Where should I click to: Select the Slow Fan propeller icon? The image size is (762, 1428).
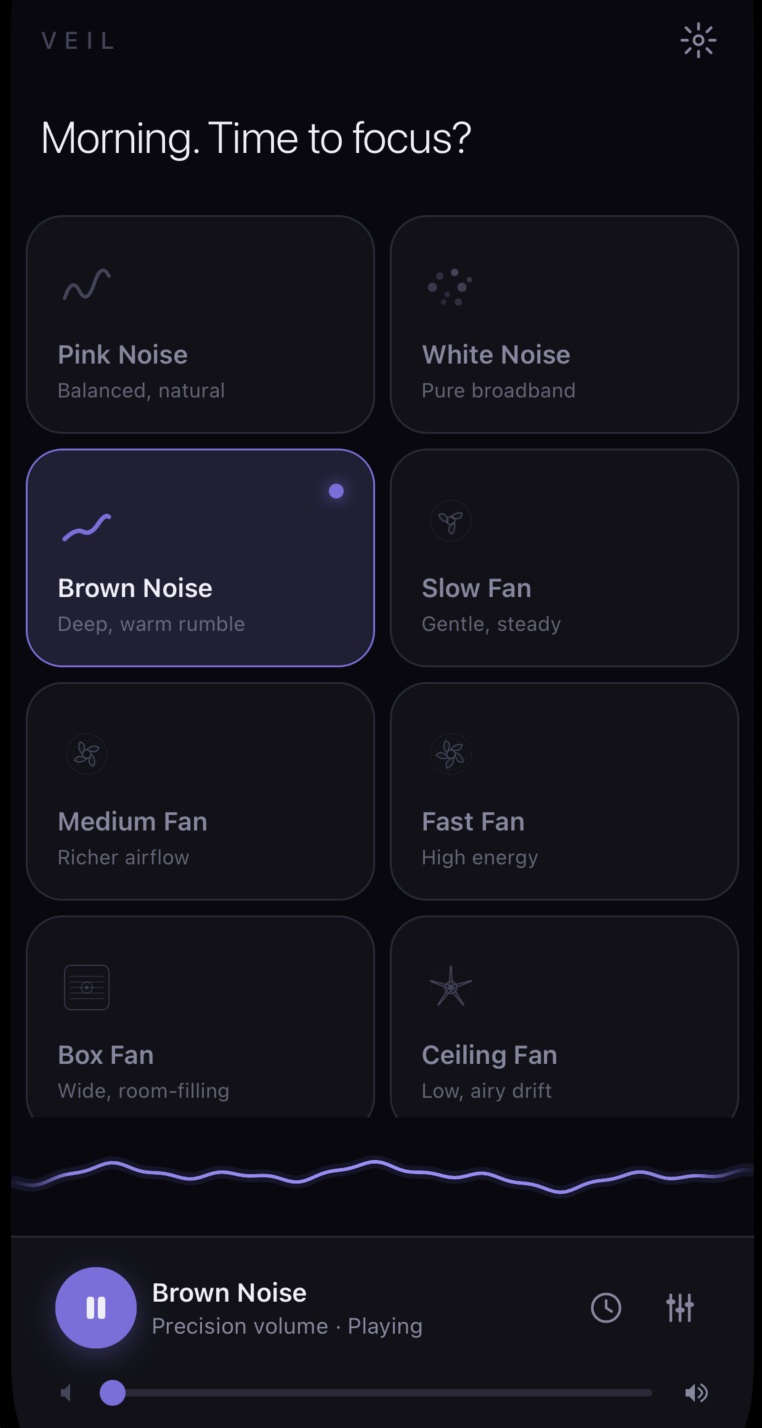[451, 521]
